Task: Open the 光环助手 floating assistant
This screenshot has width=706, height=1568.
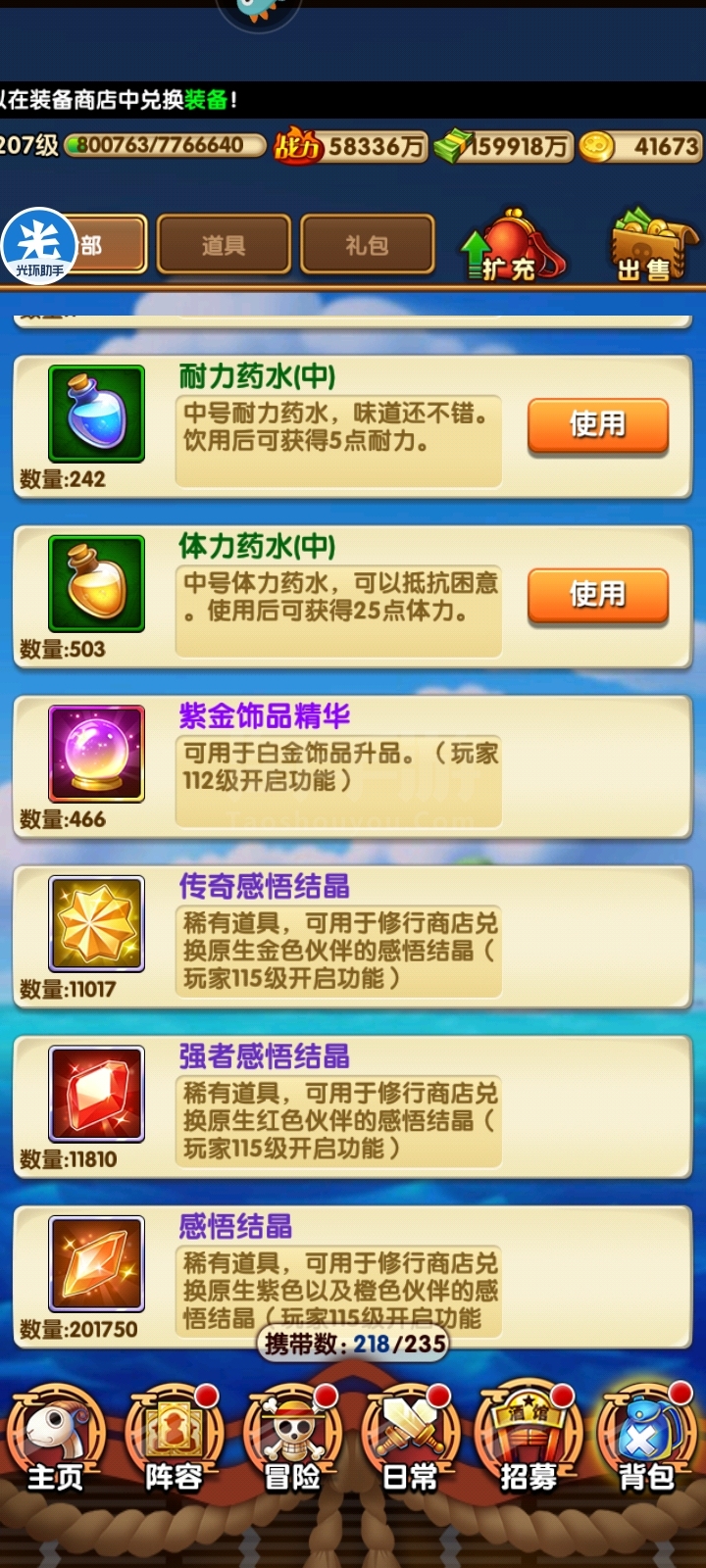Action: coord(39,245)
